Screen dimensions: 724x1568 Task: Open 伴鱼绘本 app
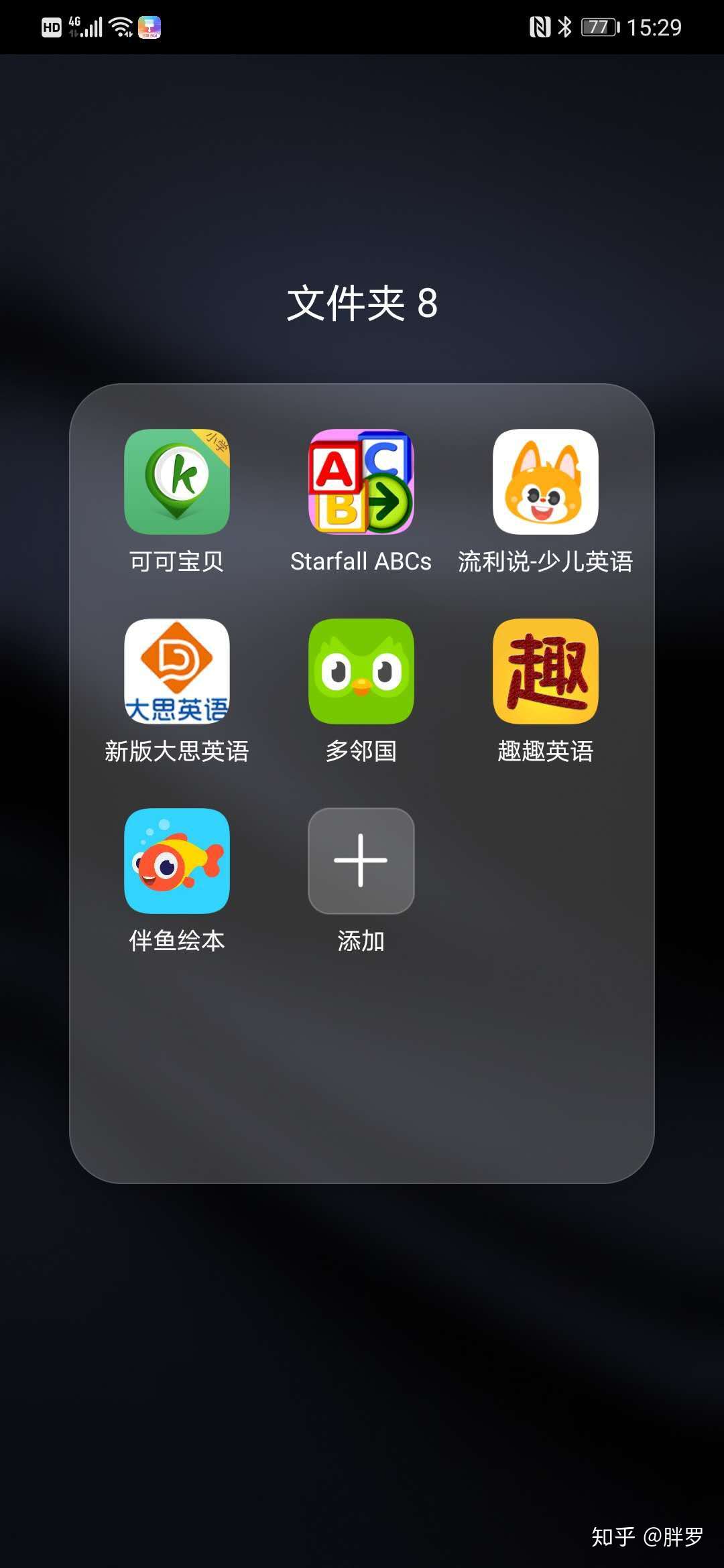point(177,861)
